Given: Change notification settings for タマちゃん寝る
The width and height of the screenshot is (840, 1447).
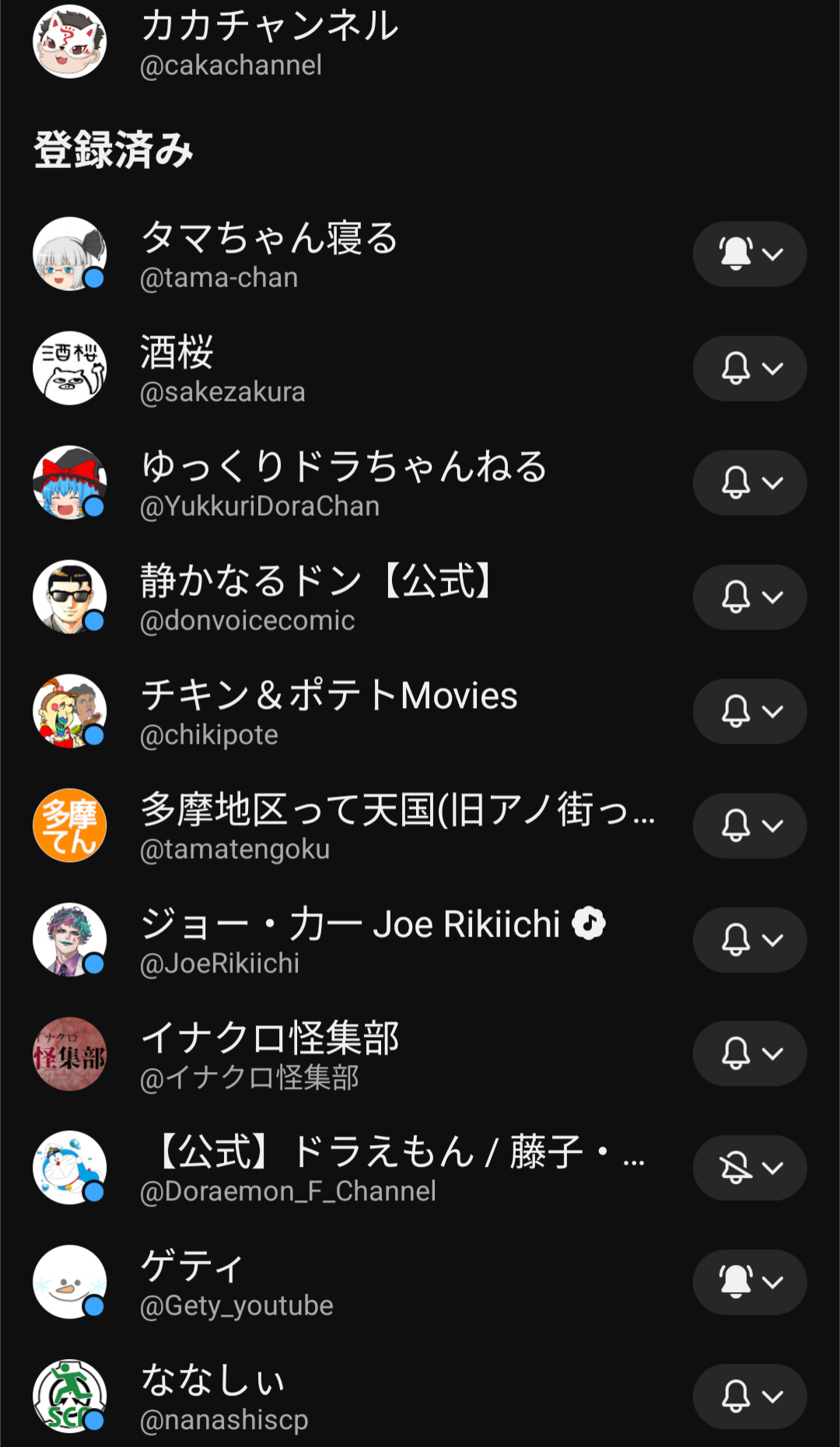Looking at the screenshot, I should tap(749, 254).
